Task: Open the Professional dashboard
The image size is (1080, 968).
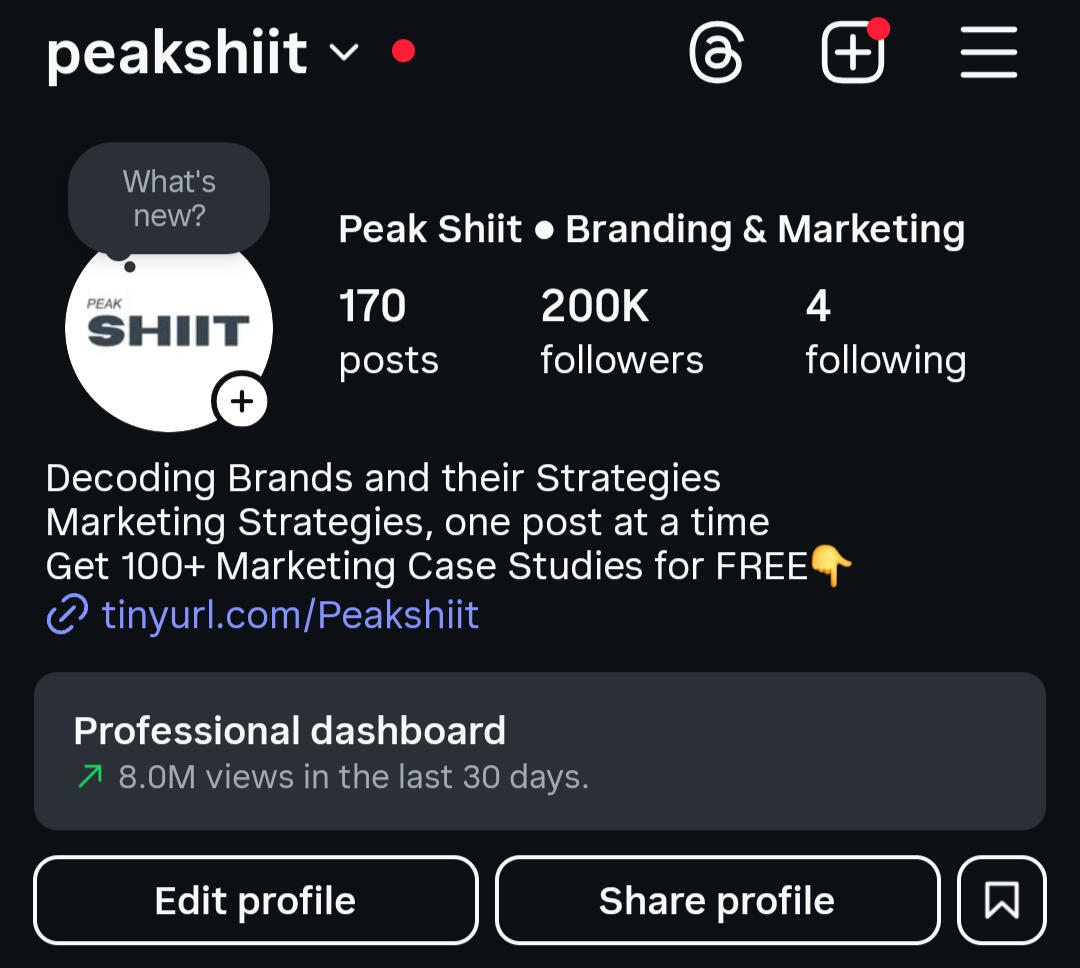Action: pos(540,751)
